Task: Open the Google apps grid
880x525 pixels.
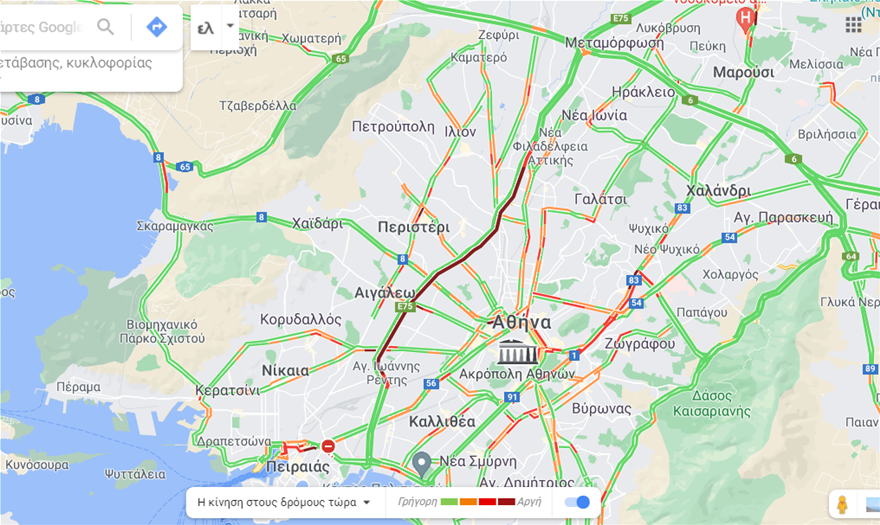Action: [x=853, y=25]
